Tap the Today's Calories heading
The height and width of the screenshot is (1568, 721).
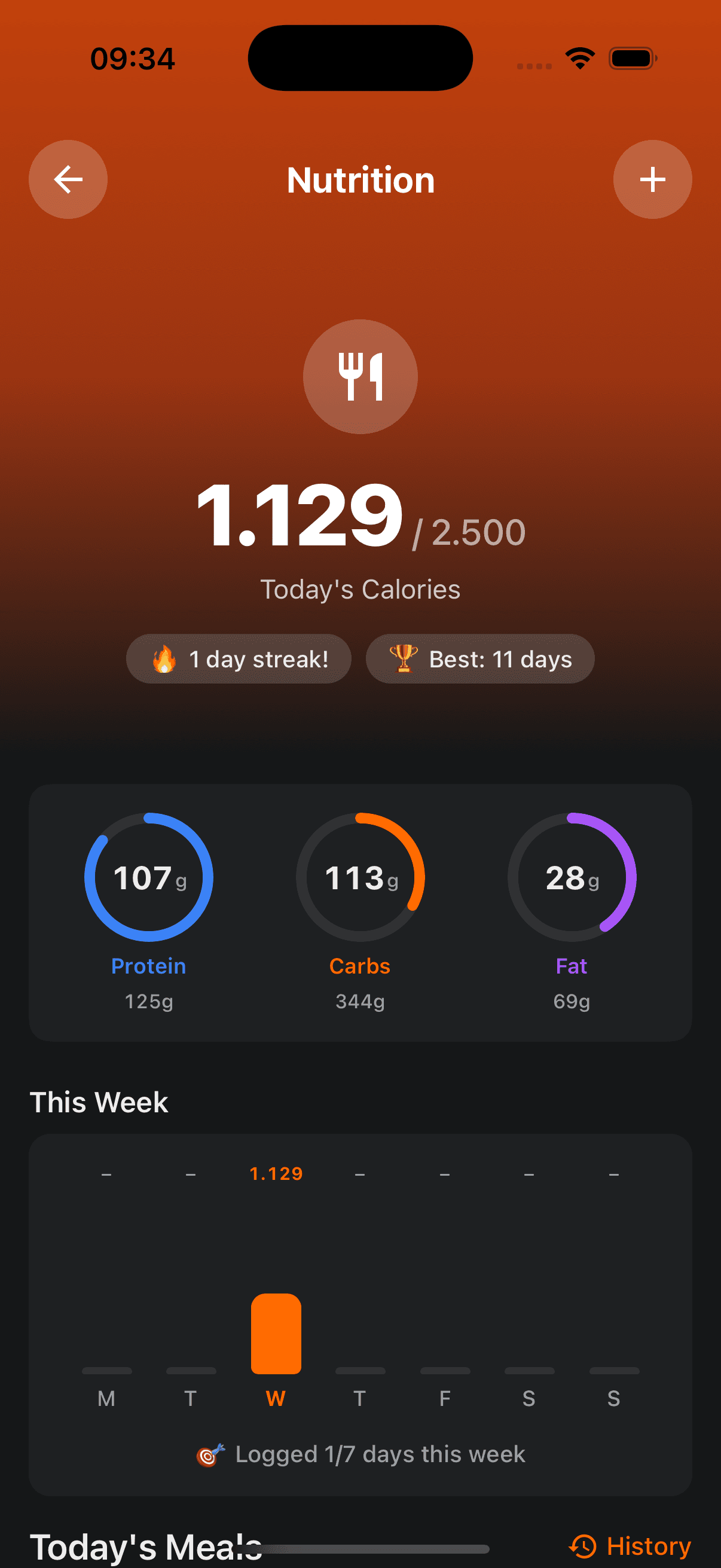pyautogui.click(x=360, y=588)
